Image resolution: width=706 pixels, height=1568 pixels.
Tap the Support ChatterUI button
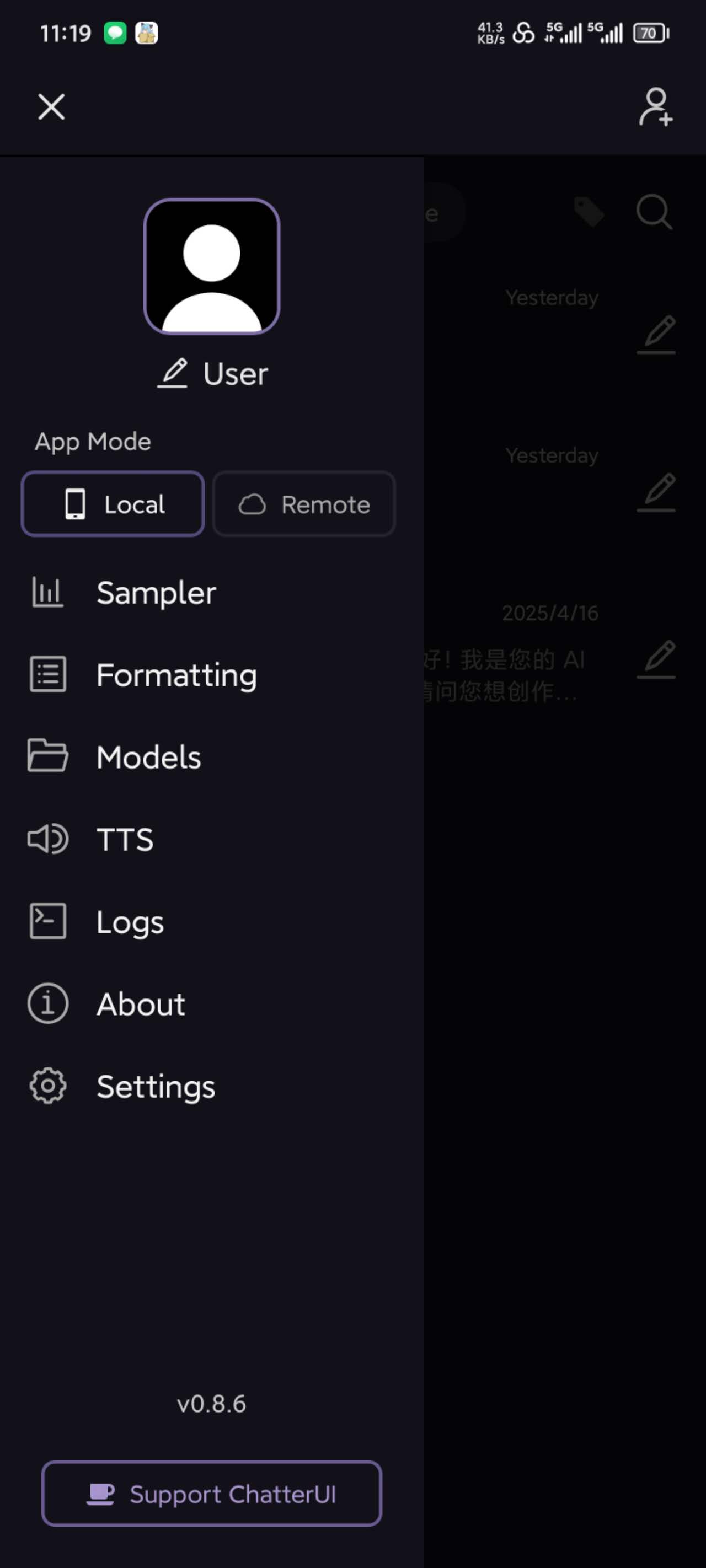211,1494
